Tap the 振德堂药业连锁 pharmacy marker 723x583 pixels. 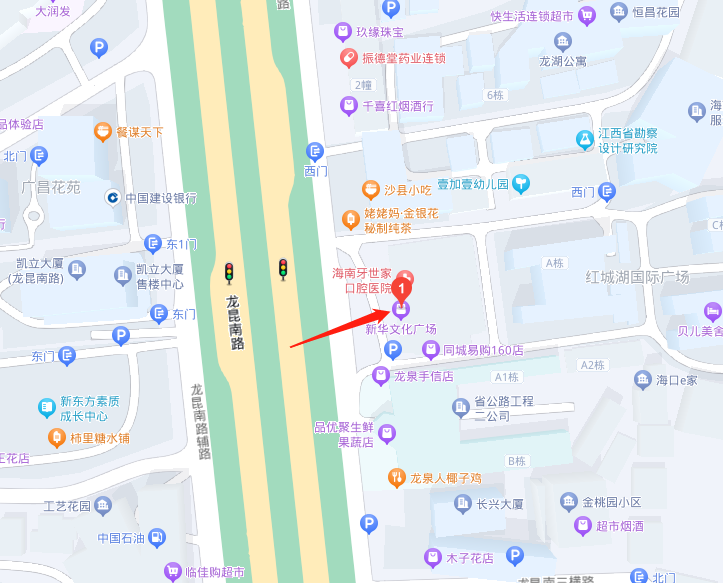click(348, 58)
